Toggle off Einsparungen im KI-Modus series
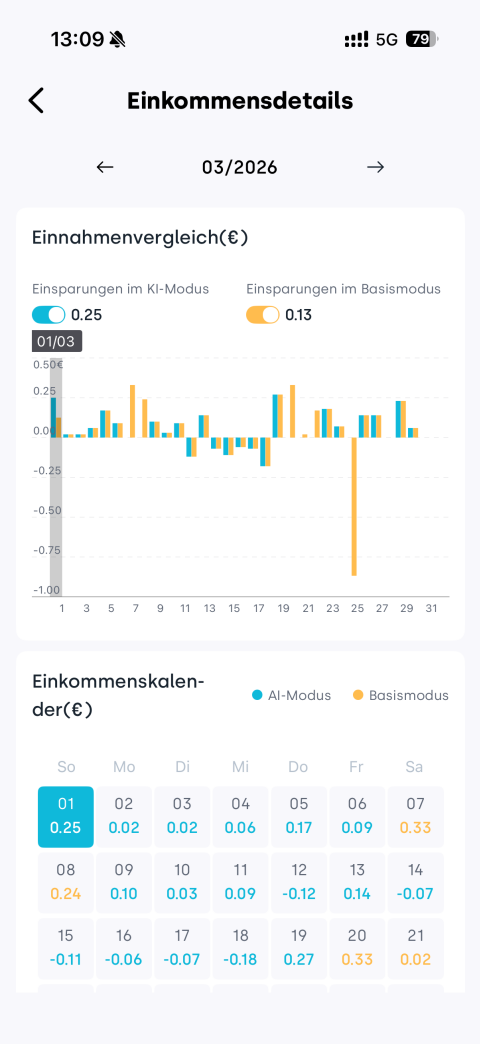480x1044 pixels. click(x=49, y=315)
